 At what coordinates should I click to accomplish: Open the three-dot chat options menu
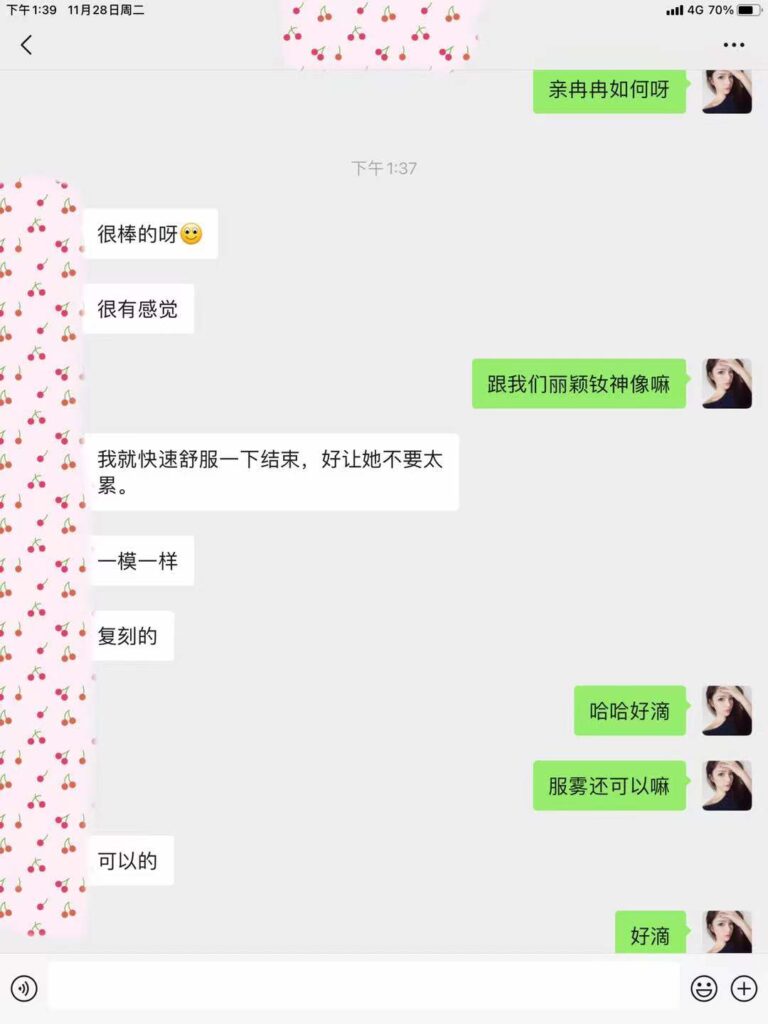(x=734, y=45)
